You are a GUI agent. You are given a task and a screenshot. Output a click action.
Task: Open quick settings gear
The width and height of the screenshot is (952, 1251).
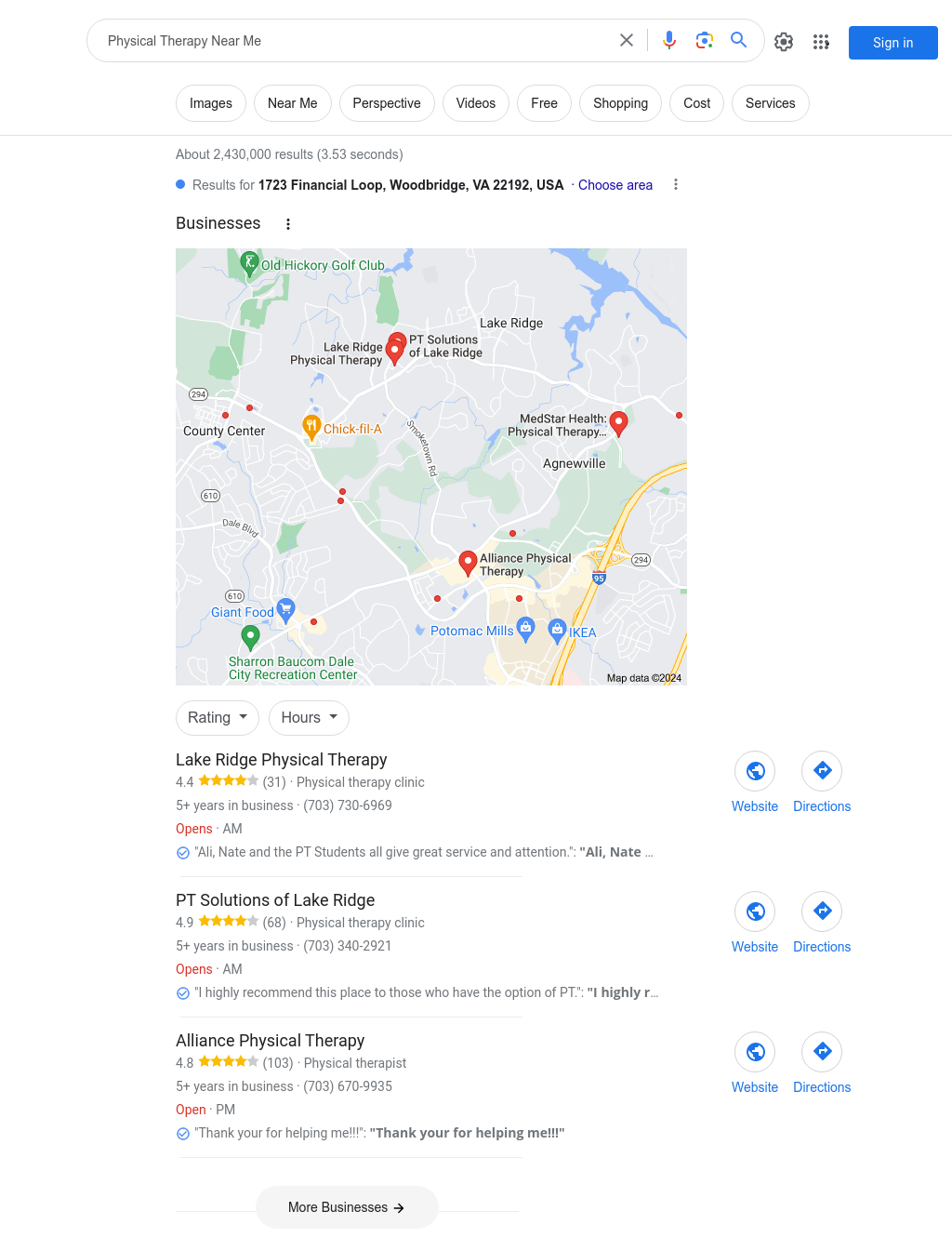[x=784, y=42]
